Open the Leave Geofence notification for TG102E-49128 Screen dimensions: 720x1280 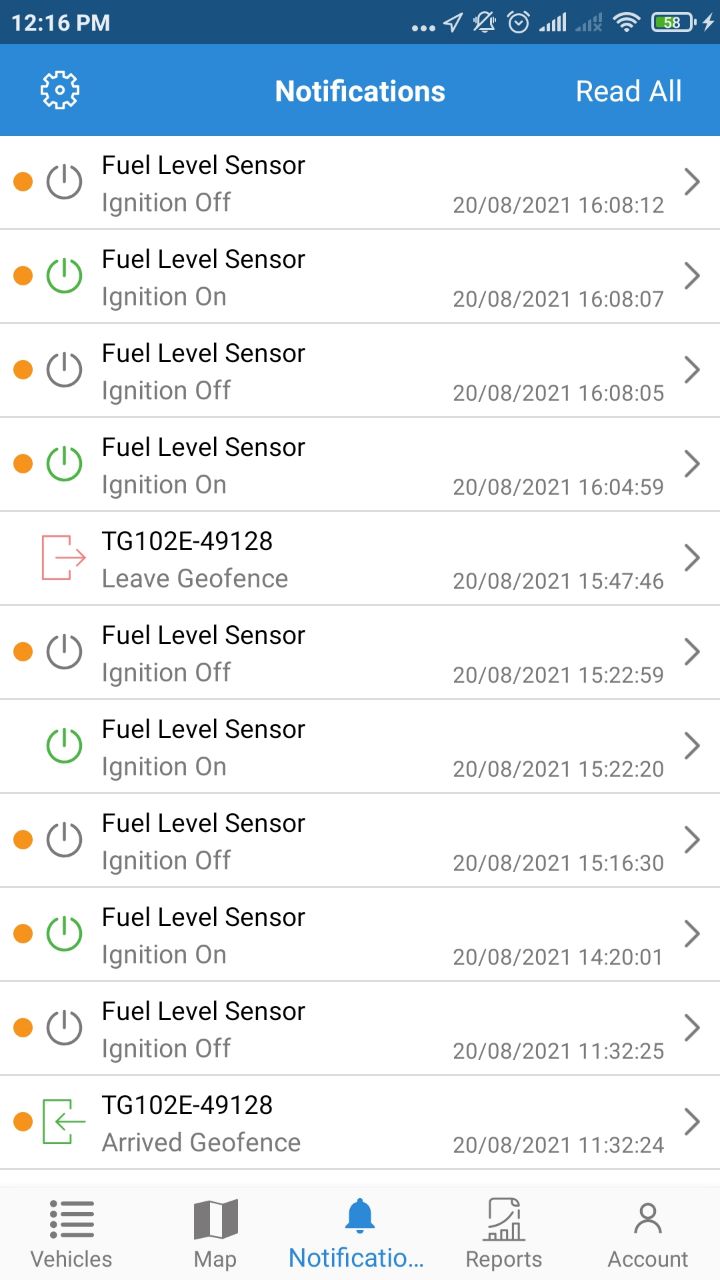click(x=360, y=559)
